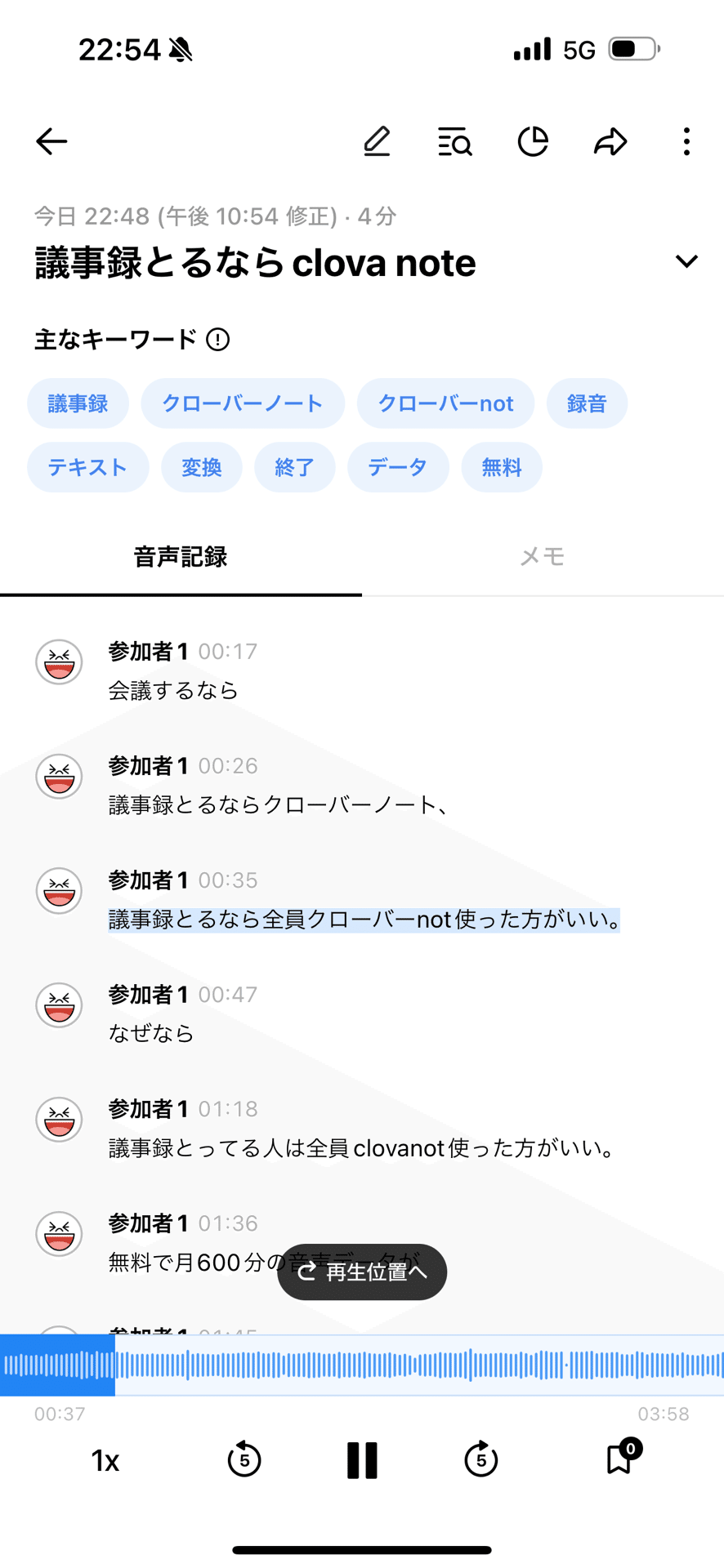Open the 音声記録 tab

coord(181,557)
